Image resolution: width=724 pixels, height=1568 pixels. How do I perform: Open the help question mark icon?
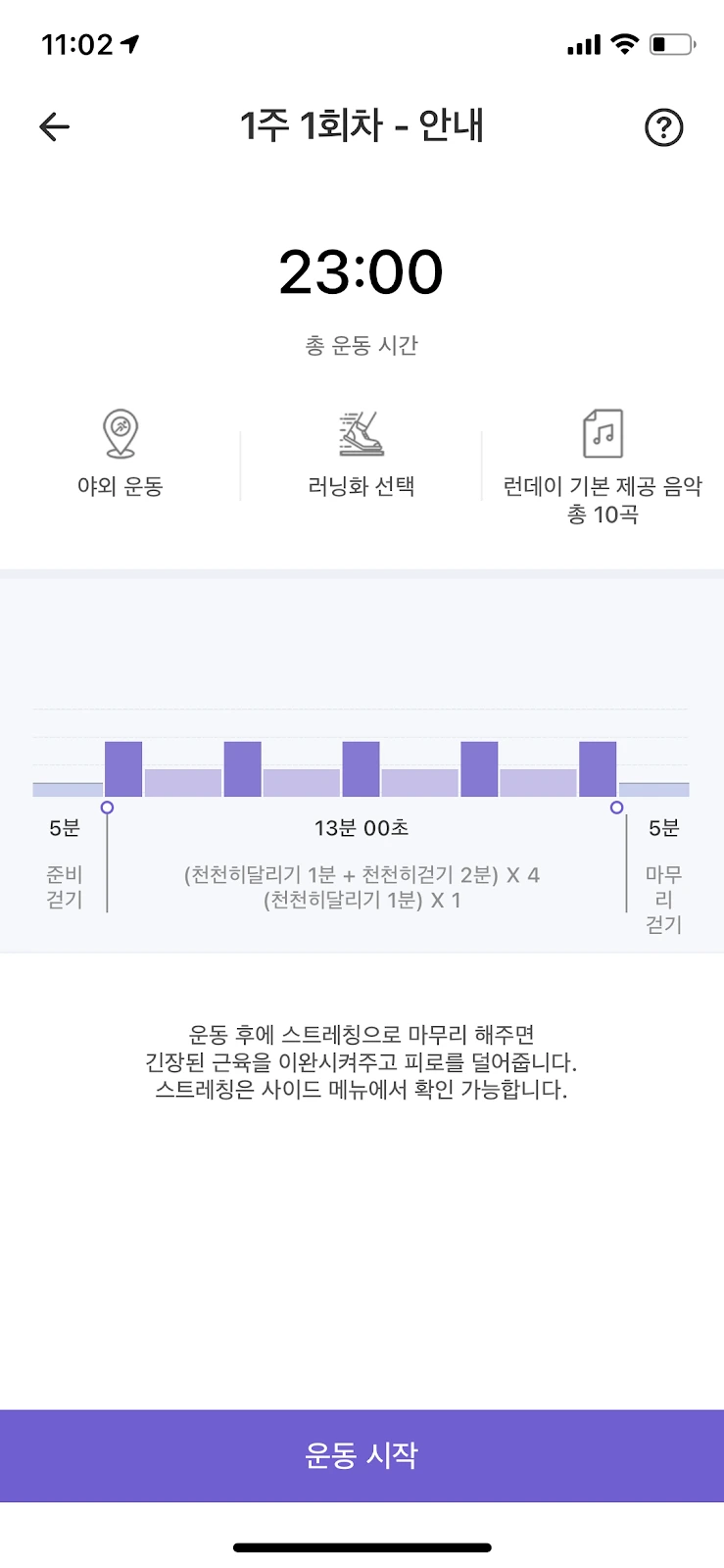pos(663,127)
